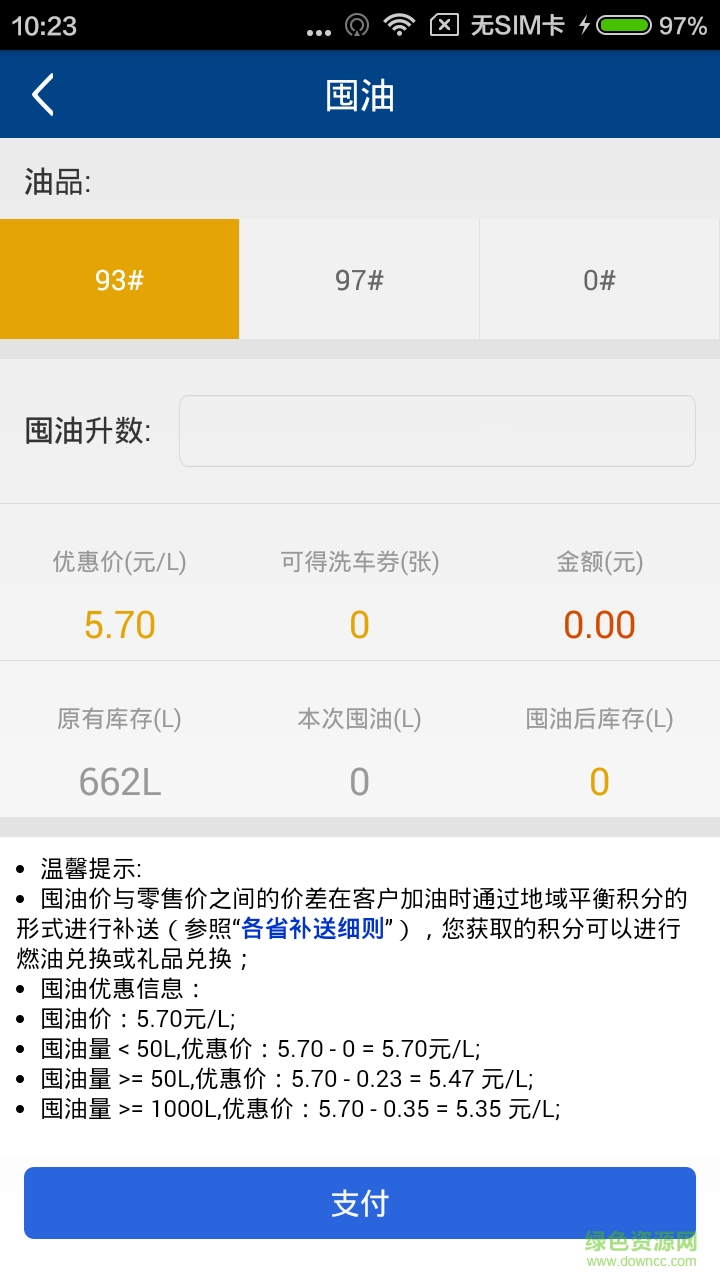Switch to 97# fuel option
Image resolution: width=720 pixels, height=1280 pixels.
pyautogui.click(x=359, y=279)
